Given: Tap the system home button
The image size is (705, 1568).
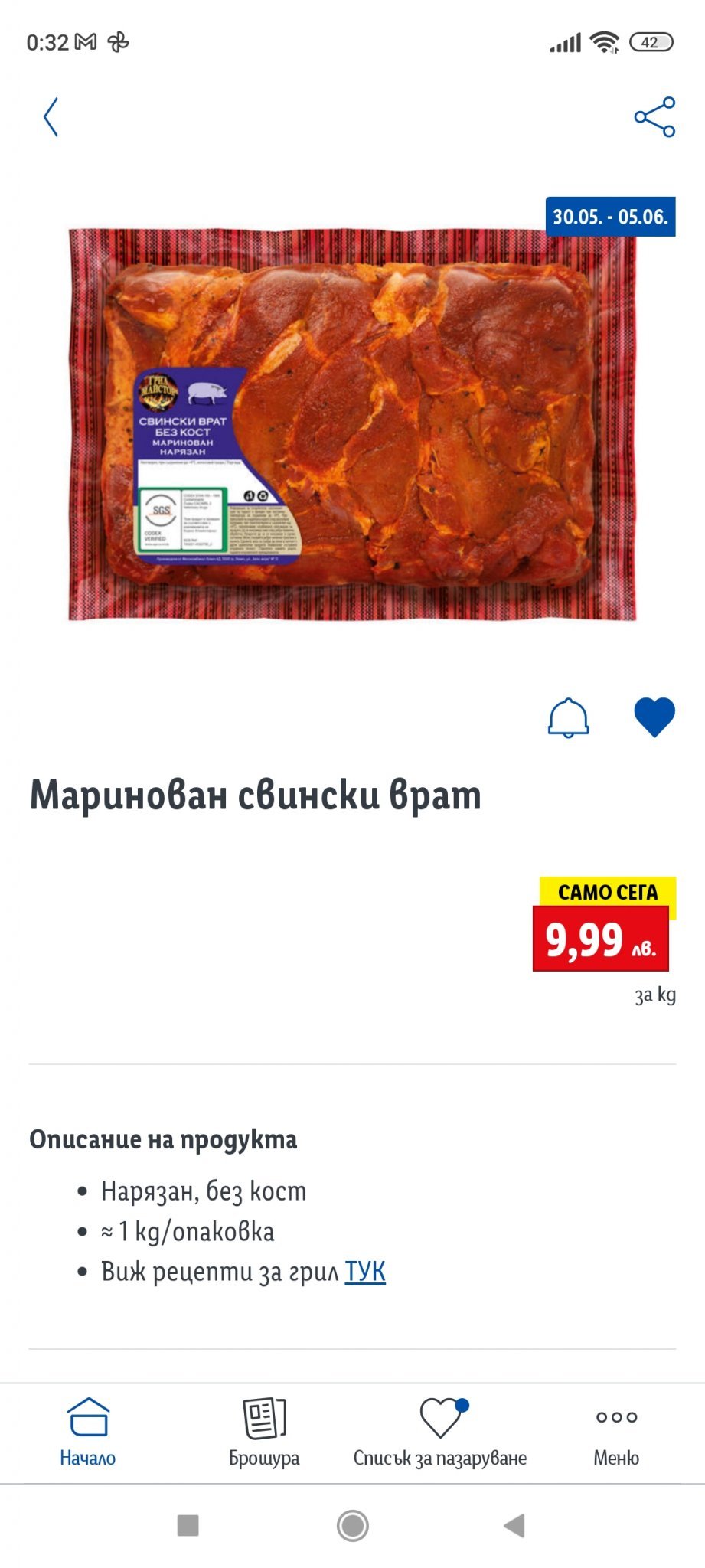Looking at the screenshot, I should (x=352, y=1525).
